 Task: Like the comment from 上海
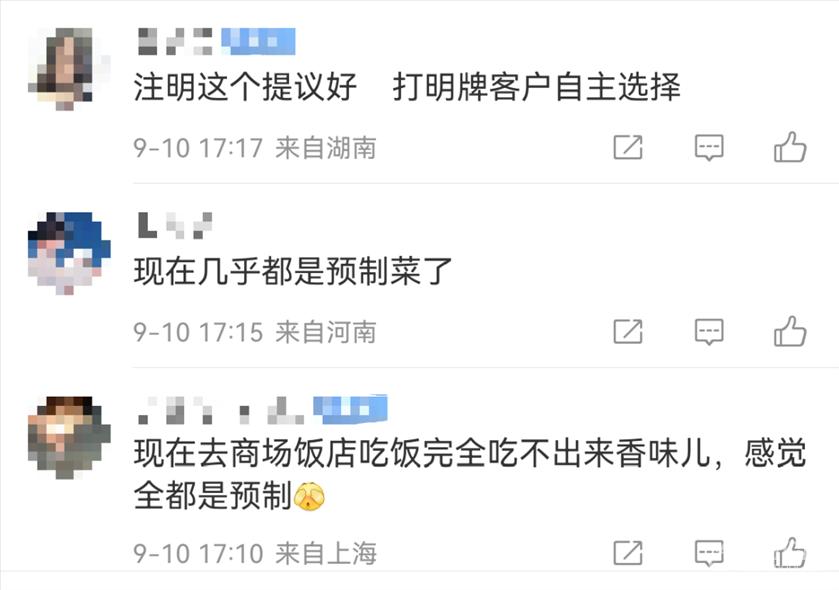(790, 552)
